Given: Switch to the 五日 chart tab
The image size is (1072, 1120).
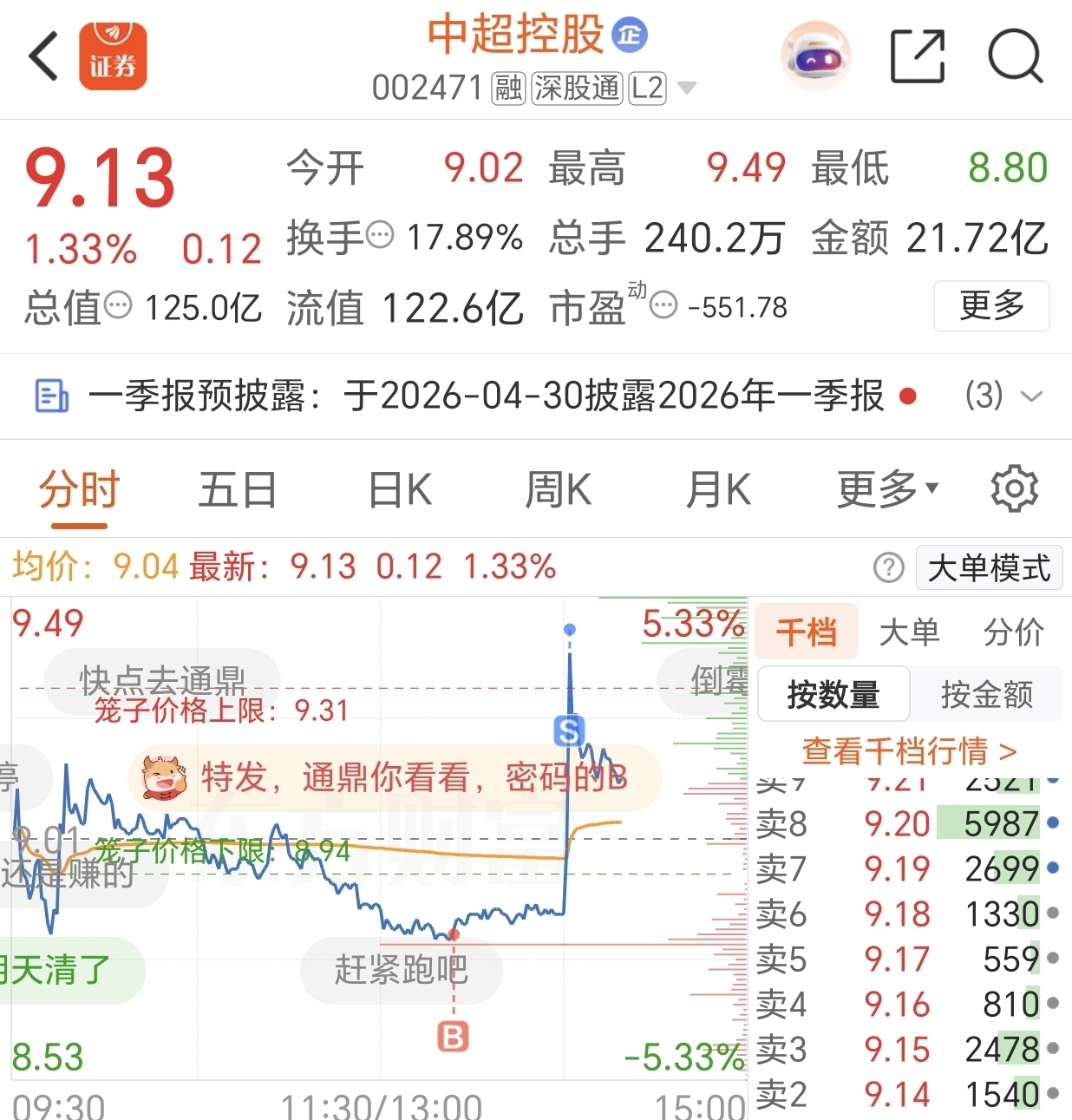Looking at the screenshot, I should [238, 490].
